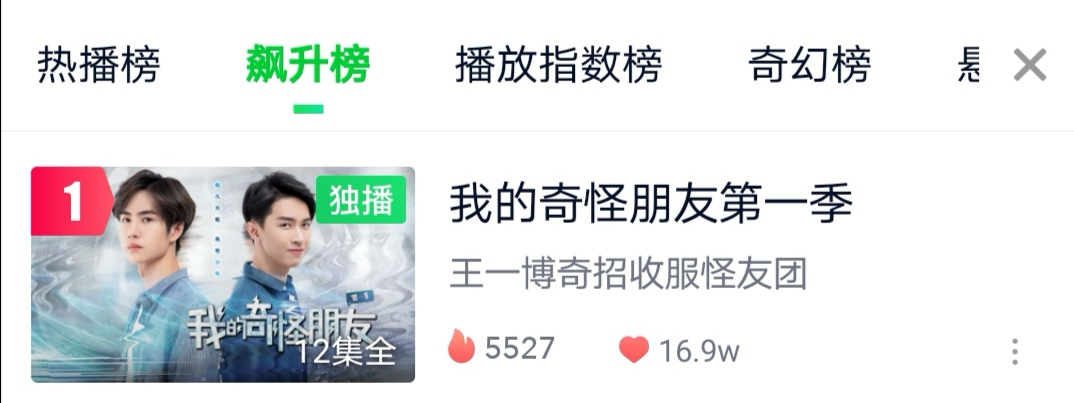Open the 播放指数榜 tab
This screenshot has height=403, width=1074.
click(558, 66)
